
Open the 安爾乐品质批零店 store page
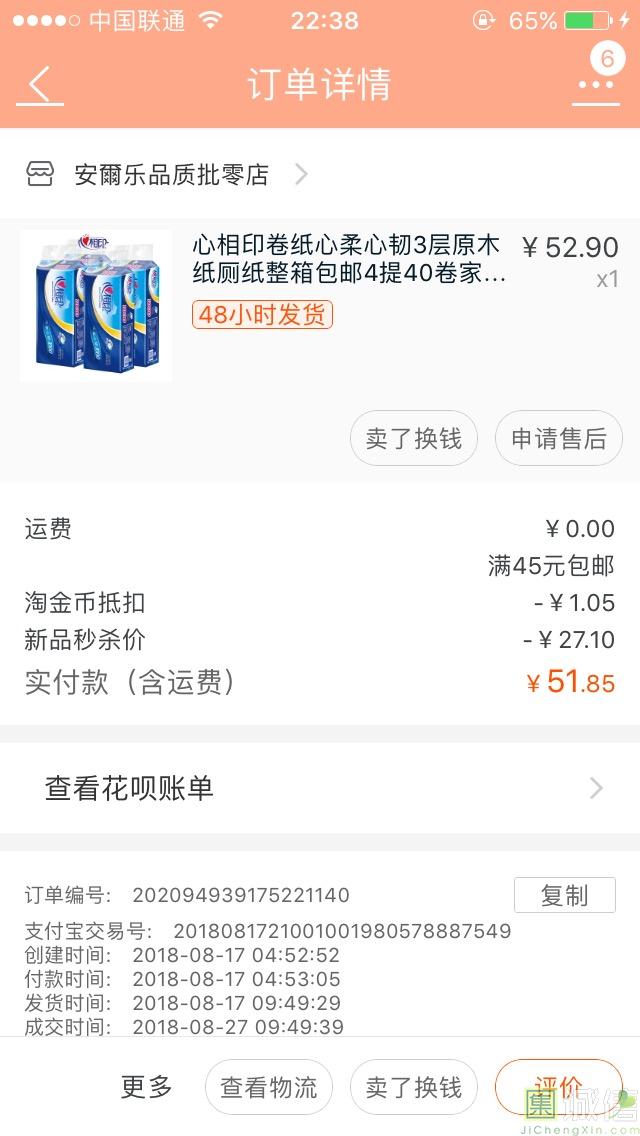point(170,175)
